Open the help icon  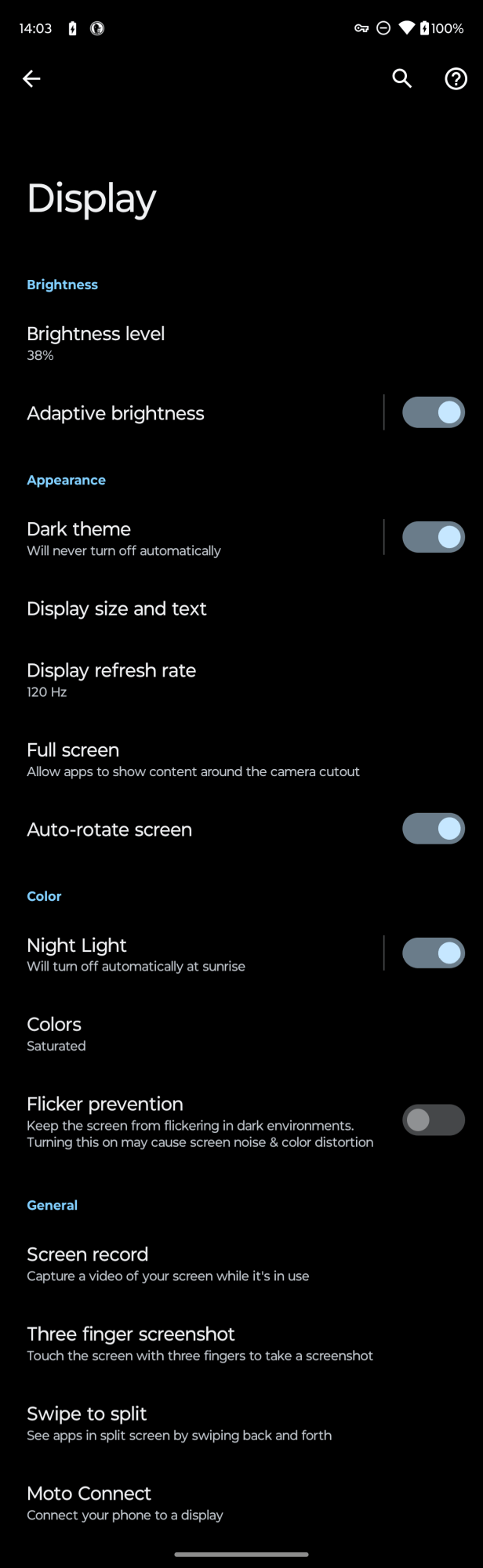(x=456, y=78)
